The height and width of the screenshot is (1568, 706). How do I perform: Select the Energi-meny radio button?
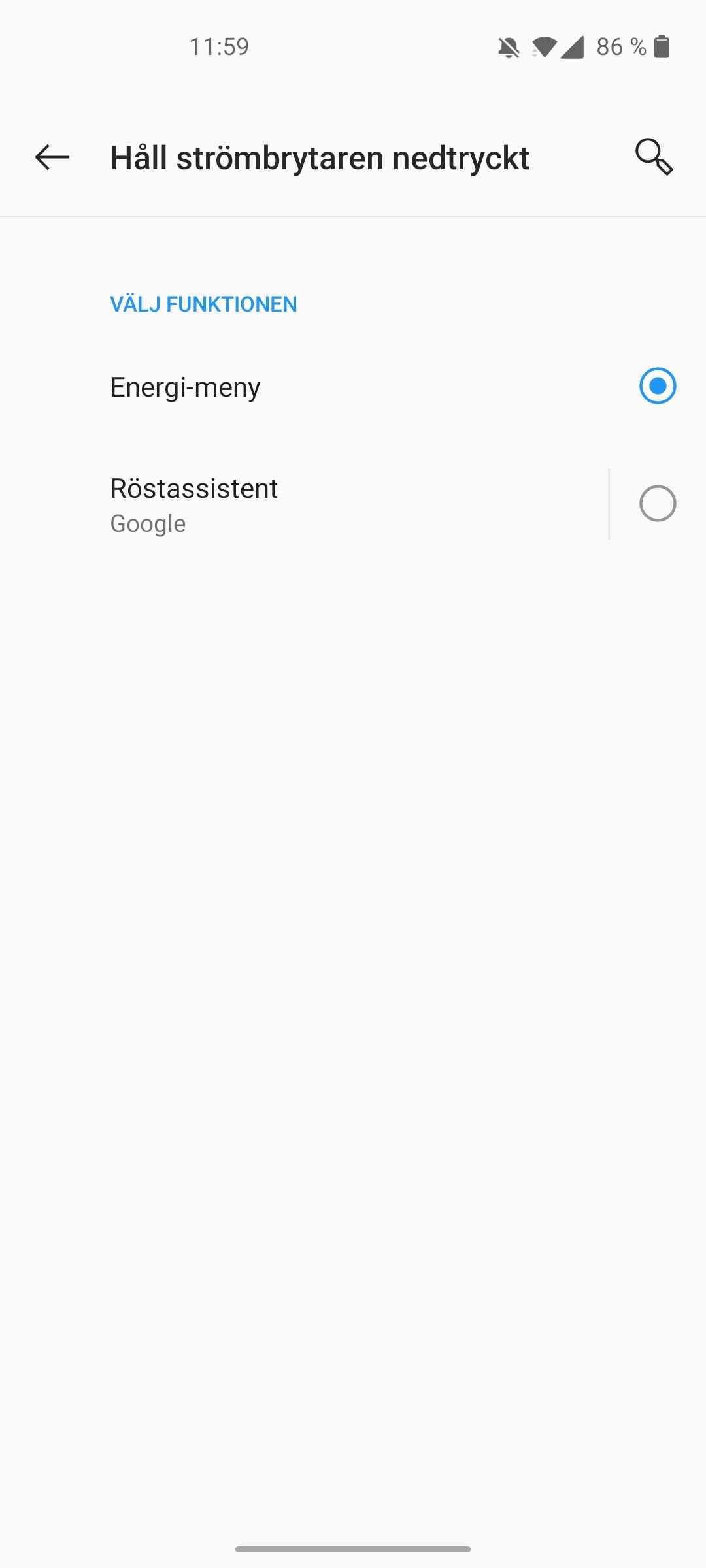point(658,386)
